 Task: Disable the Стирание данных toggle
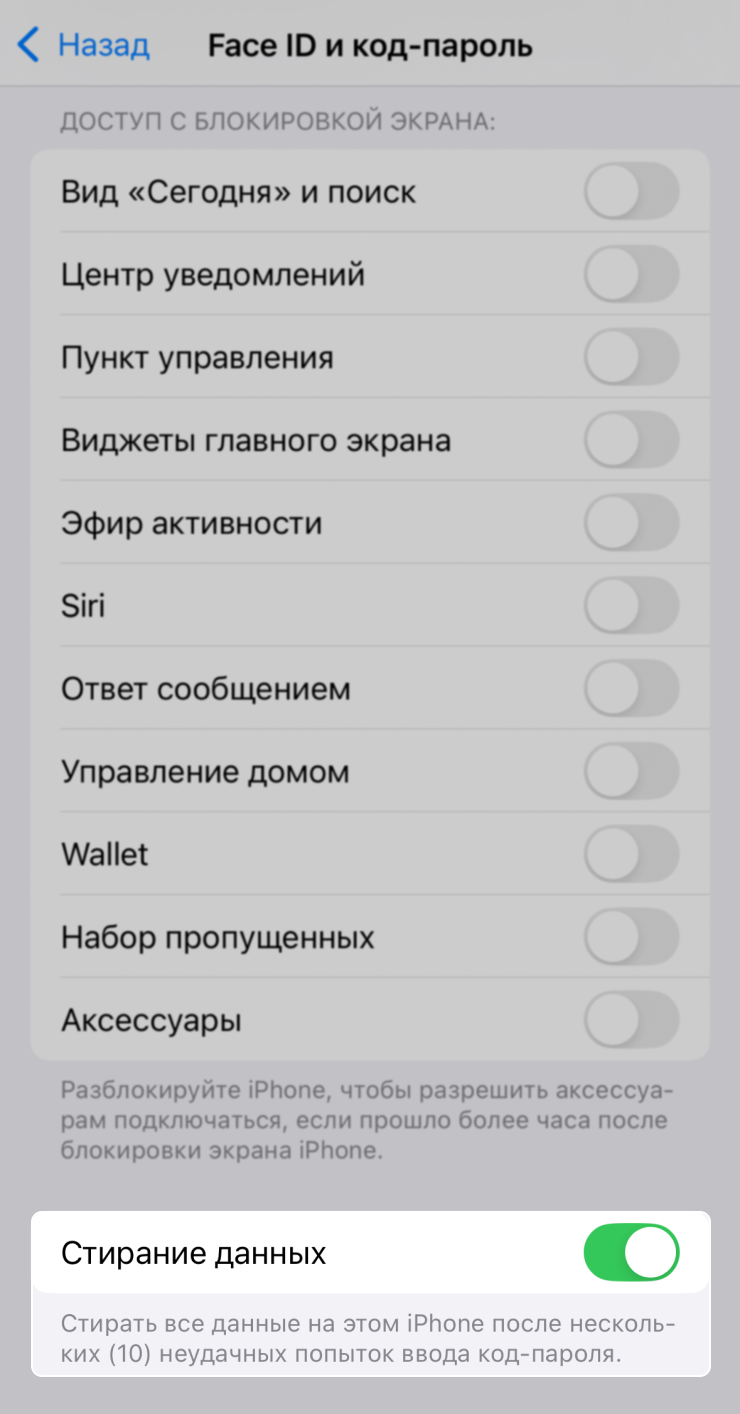pyautogui.click(x=632, y=1253)
